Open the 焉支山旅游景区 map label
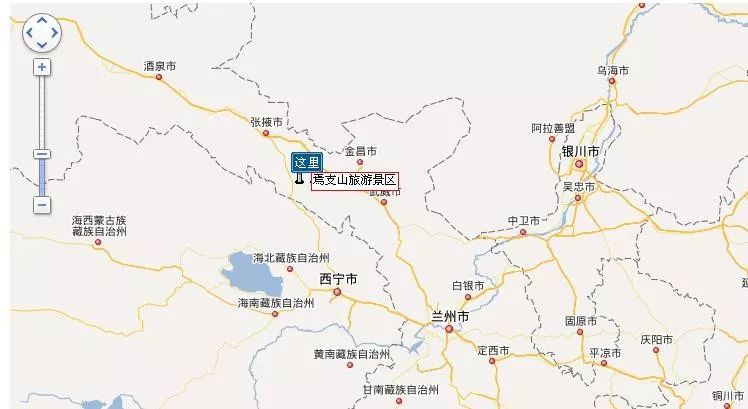748x409 pixels. click(354, 181)
